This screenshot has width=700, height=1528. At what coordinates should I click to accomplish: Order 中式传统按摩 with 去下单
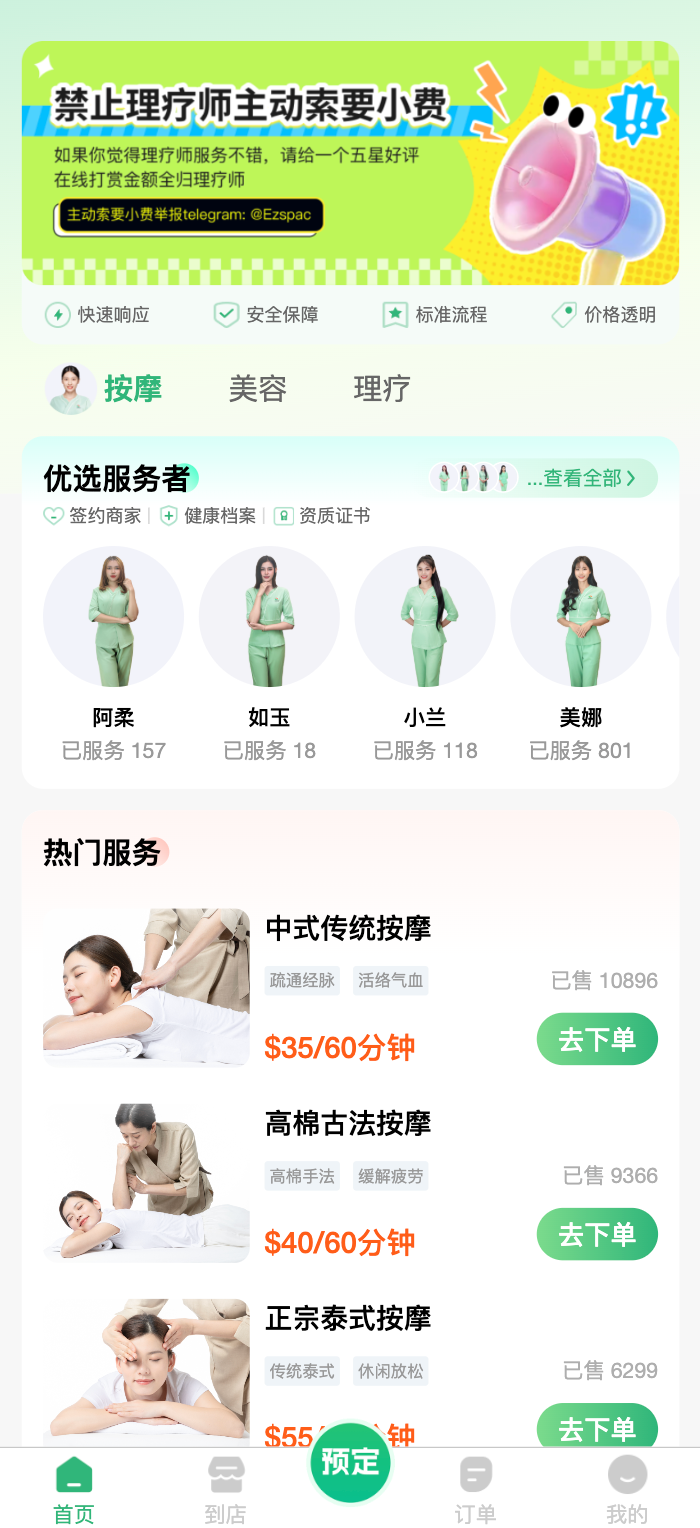(597, 1039)
